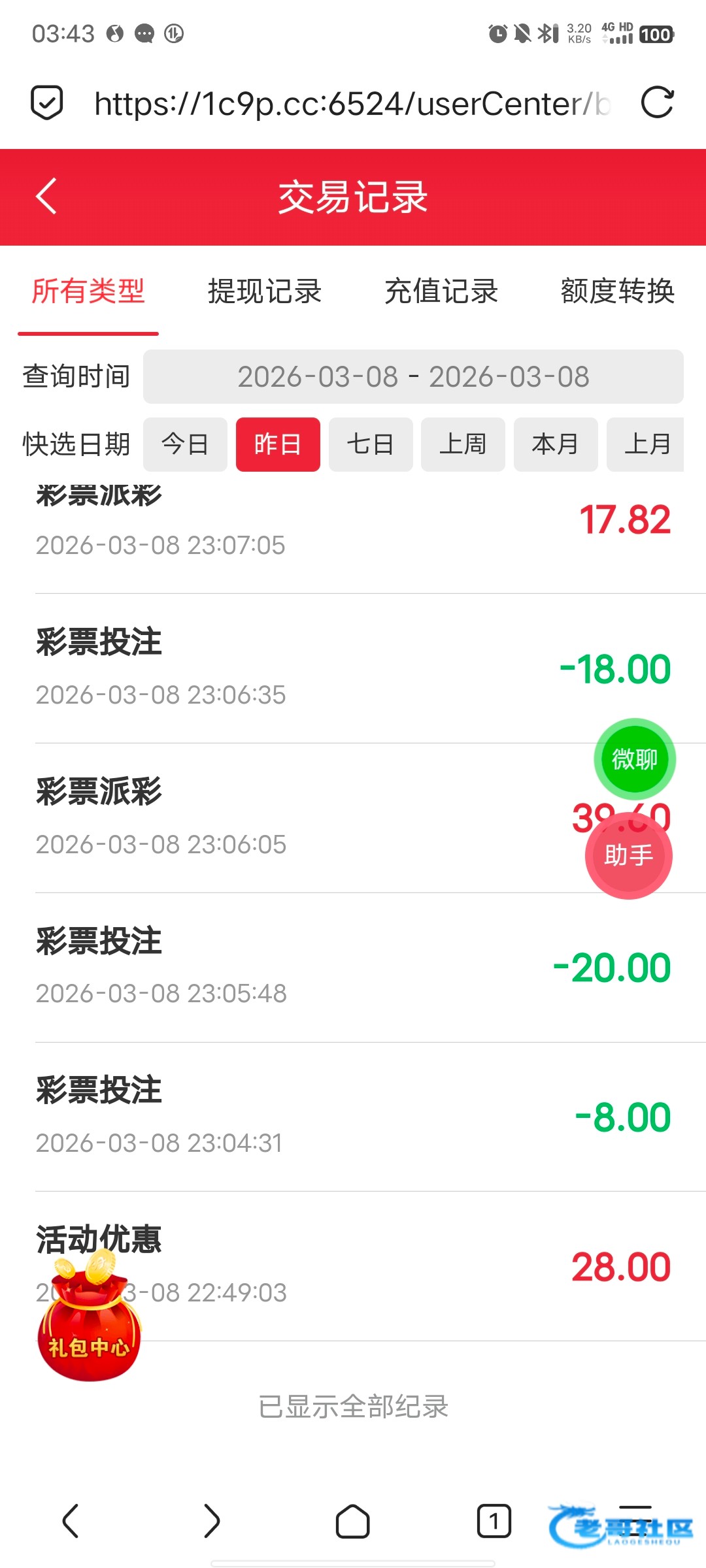Image resolution: width=706 pixels, height=1568 pixels.
Task: Select 昨日 quick date filter
Action: tap(278, 444)
